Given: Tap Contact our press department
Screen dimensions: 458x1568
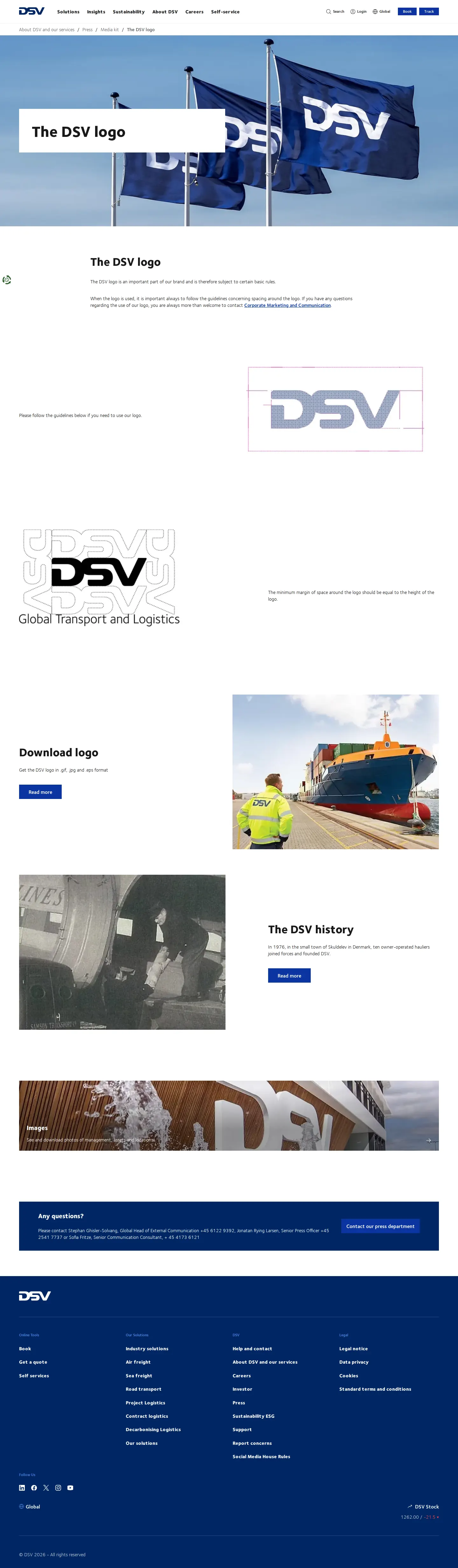Looking at the screenshot, I should click(380, 1226).
